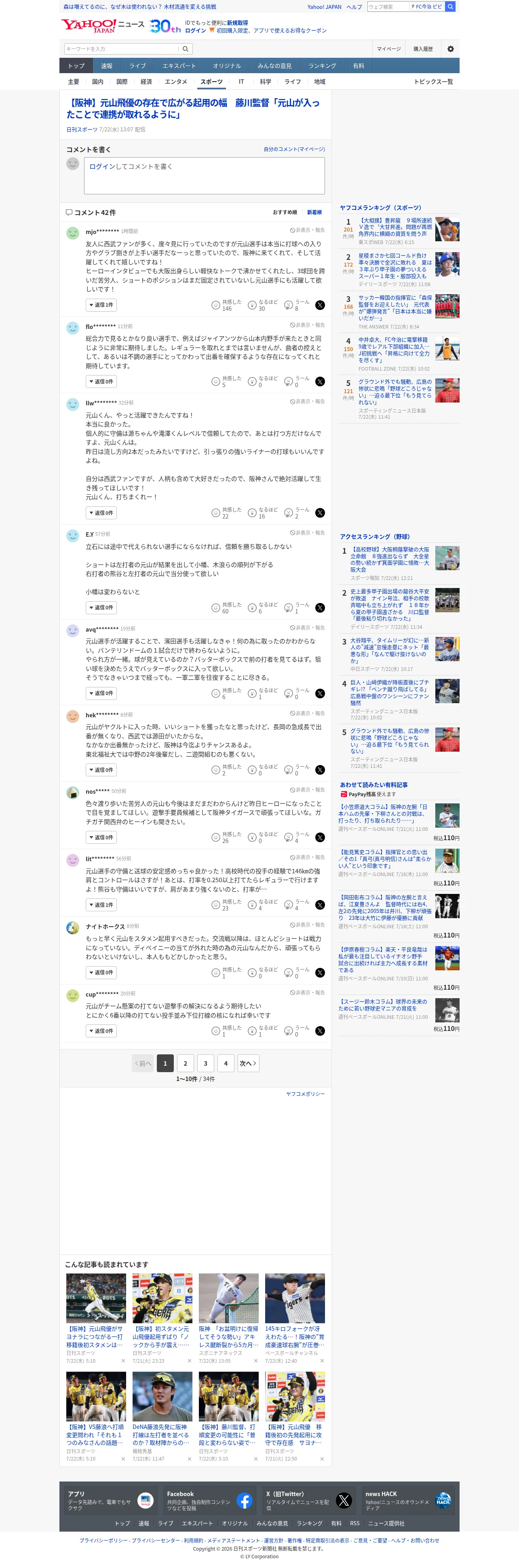Open the 阪神 元山飛優 article headline
The height and width of the screenshot is (1568, 519).
click(x=192, y=108)
